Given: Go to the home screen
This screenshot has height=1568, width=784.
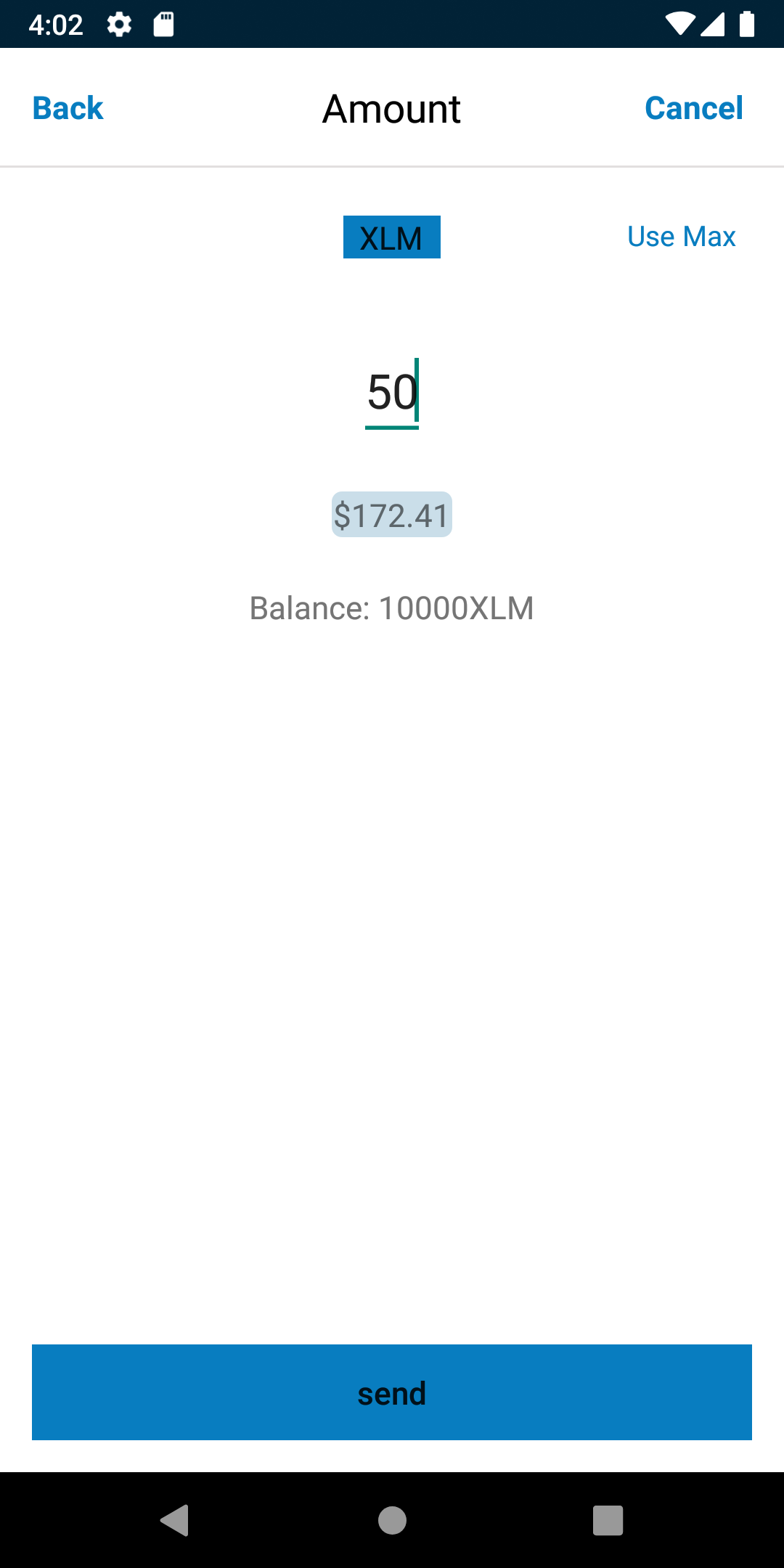Looking at the screenshot, I should (x=392, y=1519).
